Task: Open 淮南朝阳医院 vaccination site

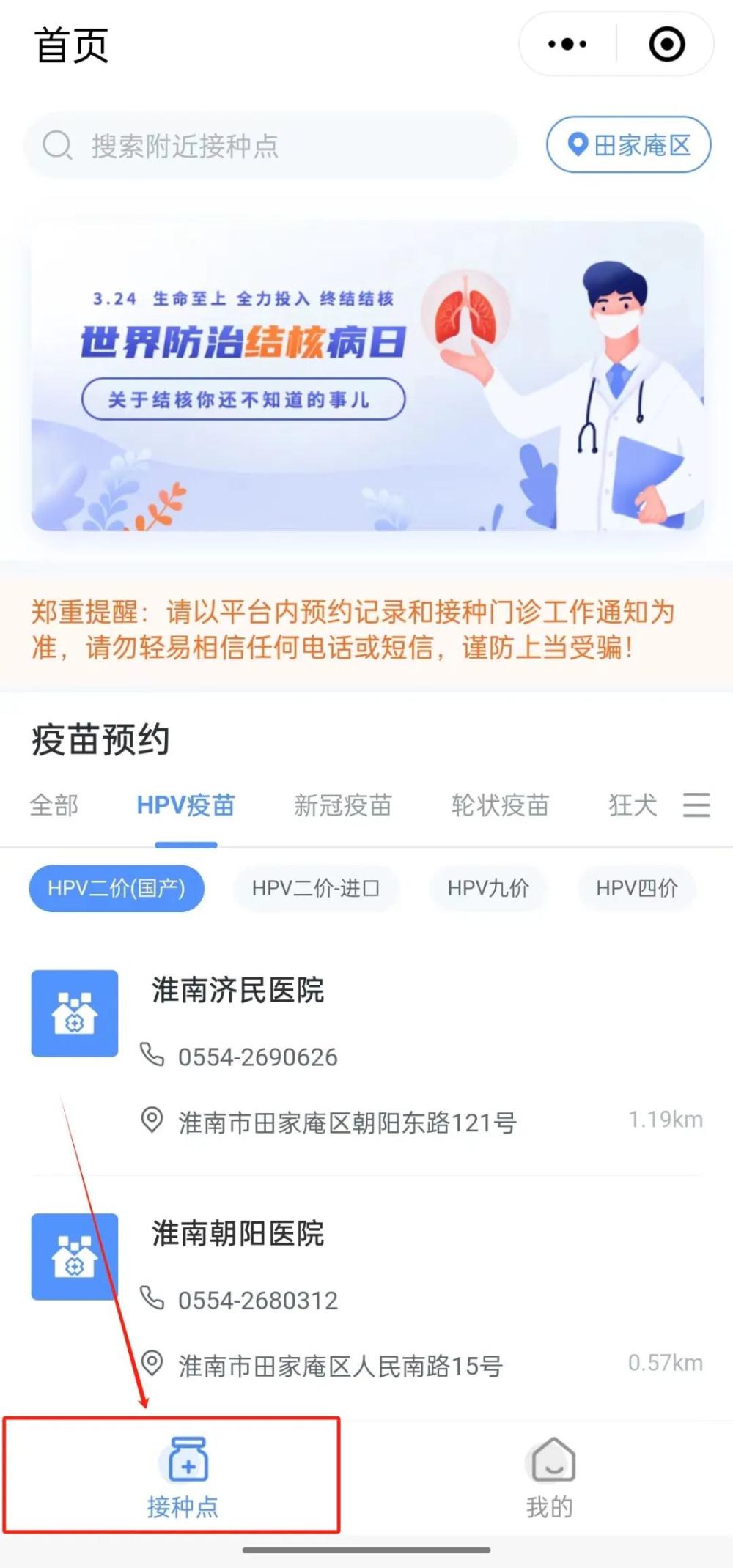Action: click(x=237, y=1234)
